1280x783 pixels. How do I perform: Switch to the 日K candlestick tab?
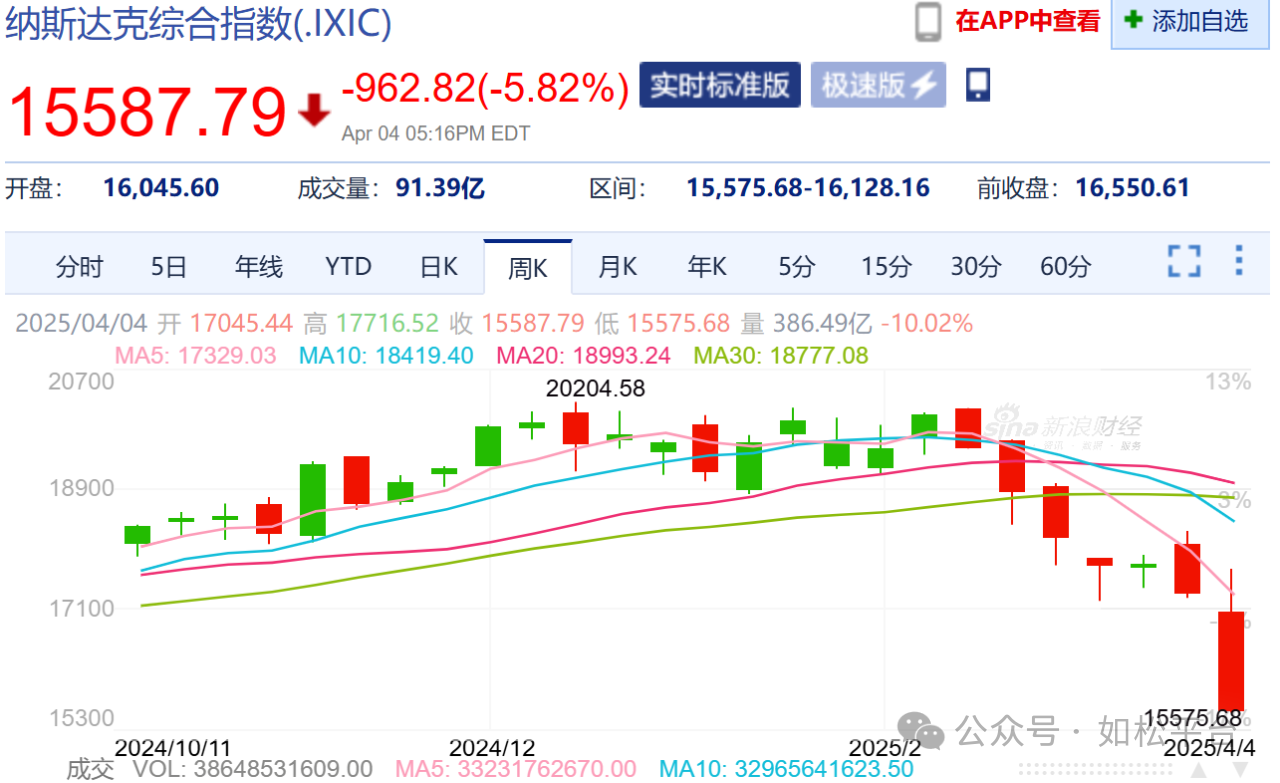(438, 267)
